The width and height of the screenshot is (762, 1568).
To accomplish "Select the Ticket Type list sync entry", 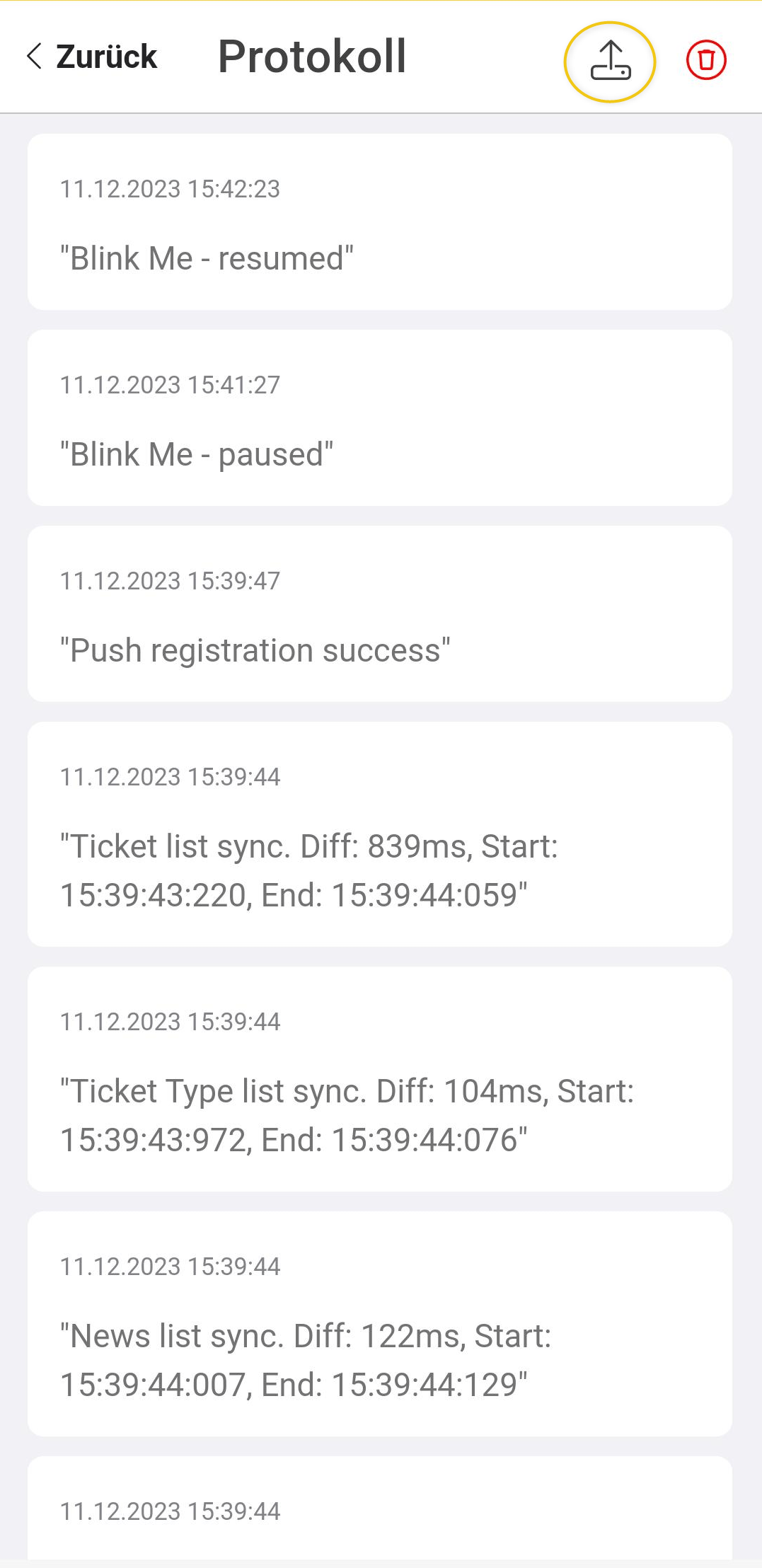I will [381, 1083].
